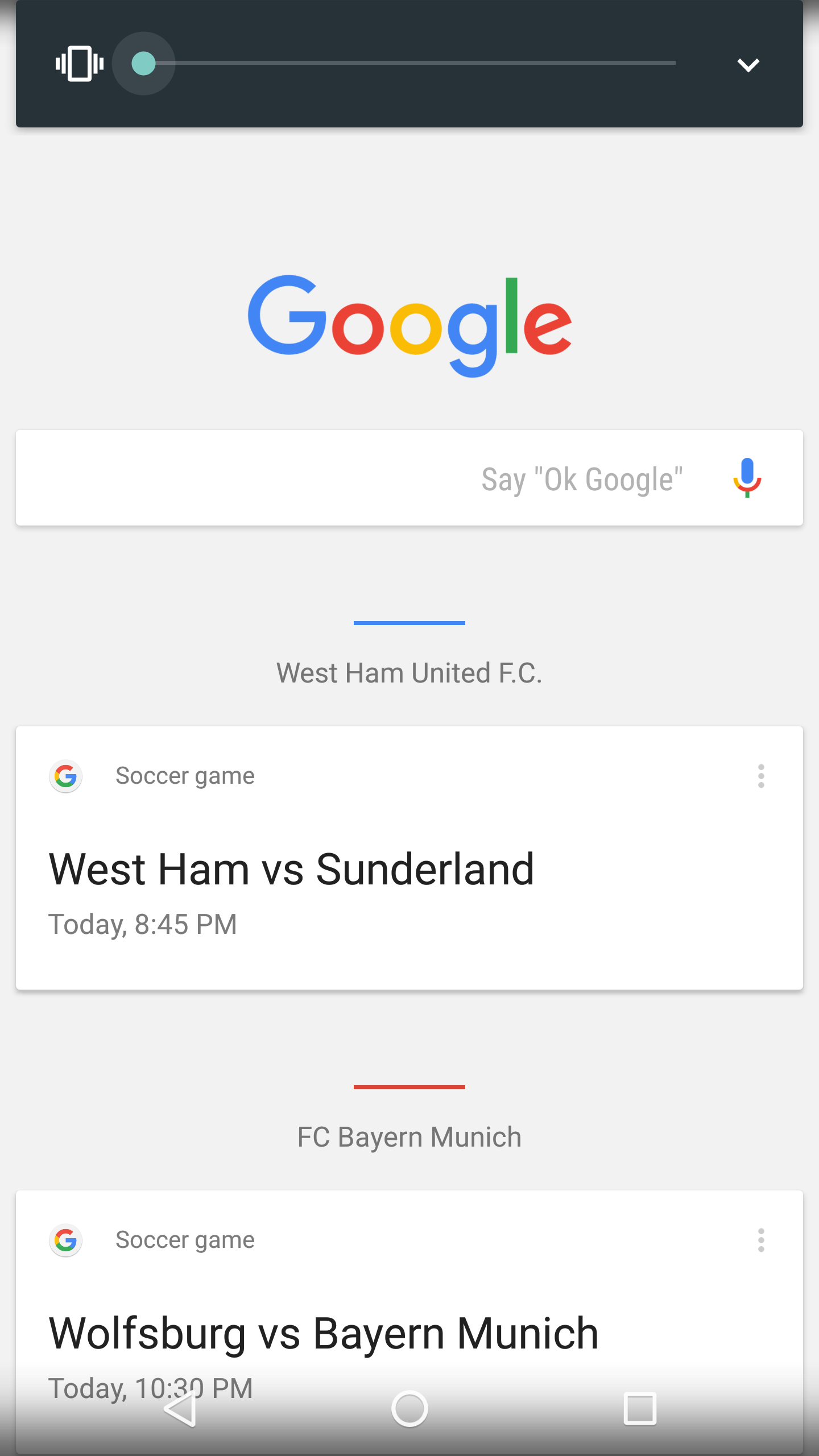
Task: Tap the vibrate ringer mode icon
Action: 80,64
